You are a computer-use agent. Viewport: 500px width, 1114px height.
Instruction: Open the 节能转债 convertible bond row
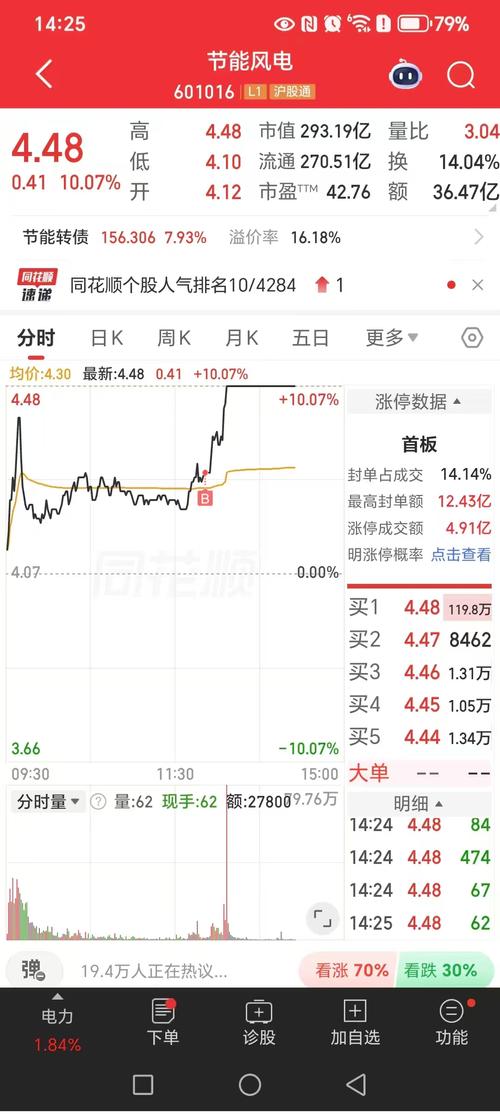[x=250, y=237]
